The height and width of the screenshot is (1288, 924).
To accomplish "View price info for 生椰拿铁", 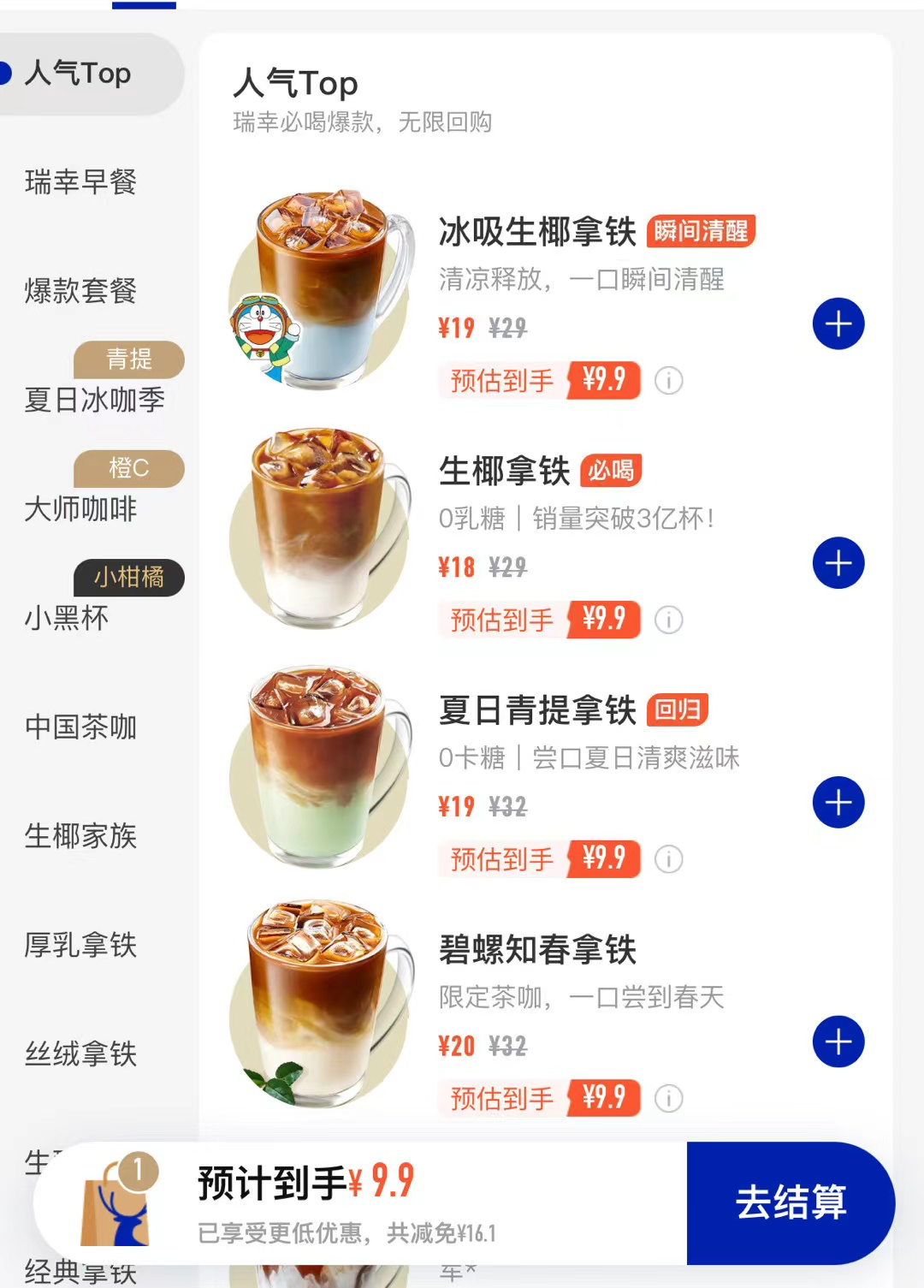I will pyautogui.click(x=668, y=620).
